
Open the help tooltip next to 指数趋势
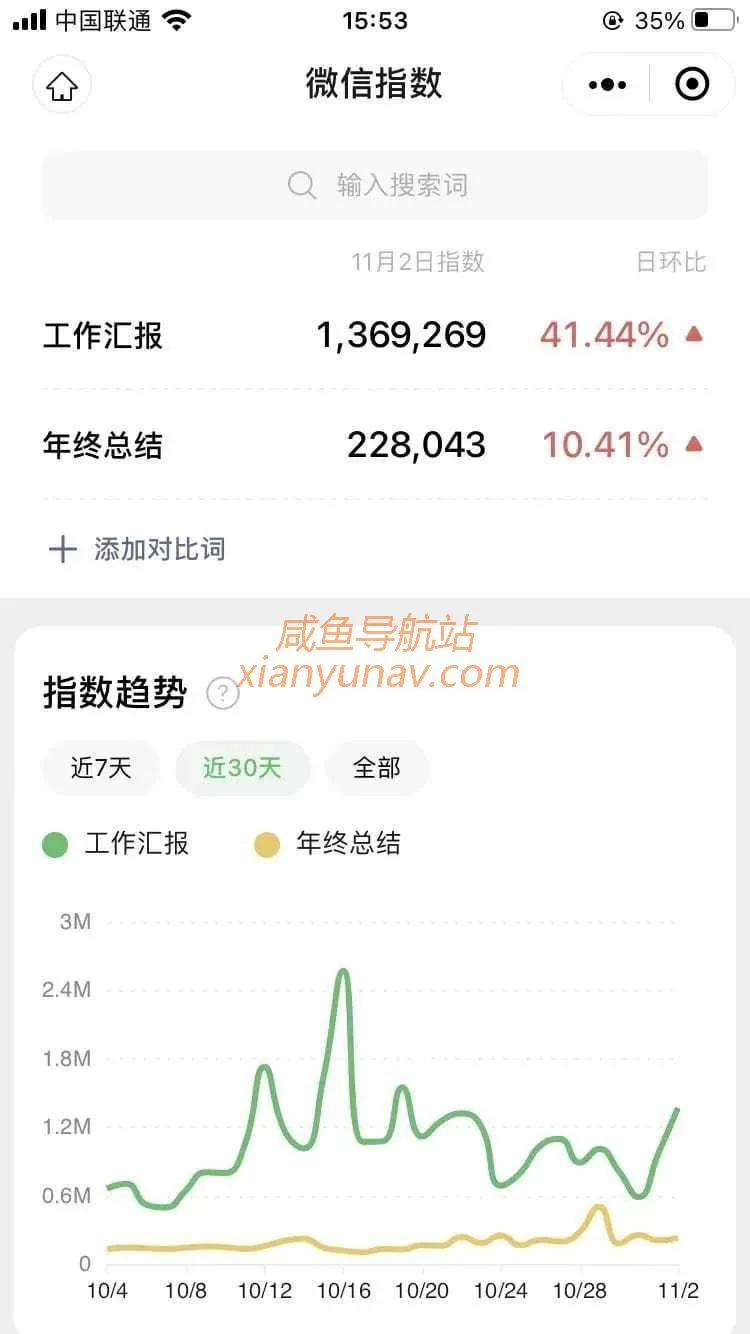tap(221, 692)
